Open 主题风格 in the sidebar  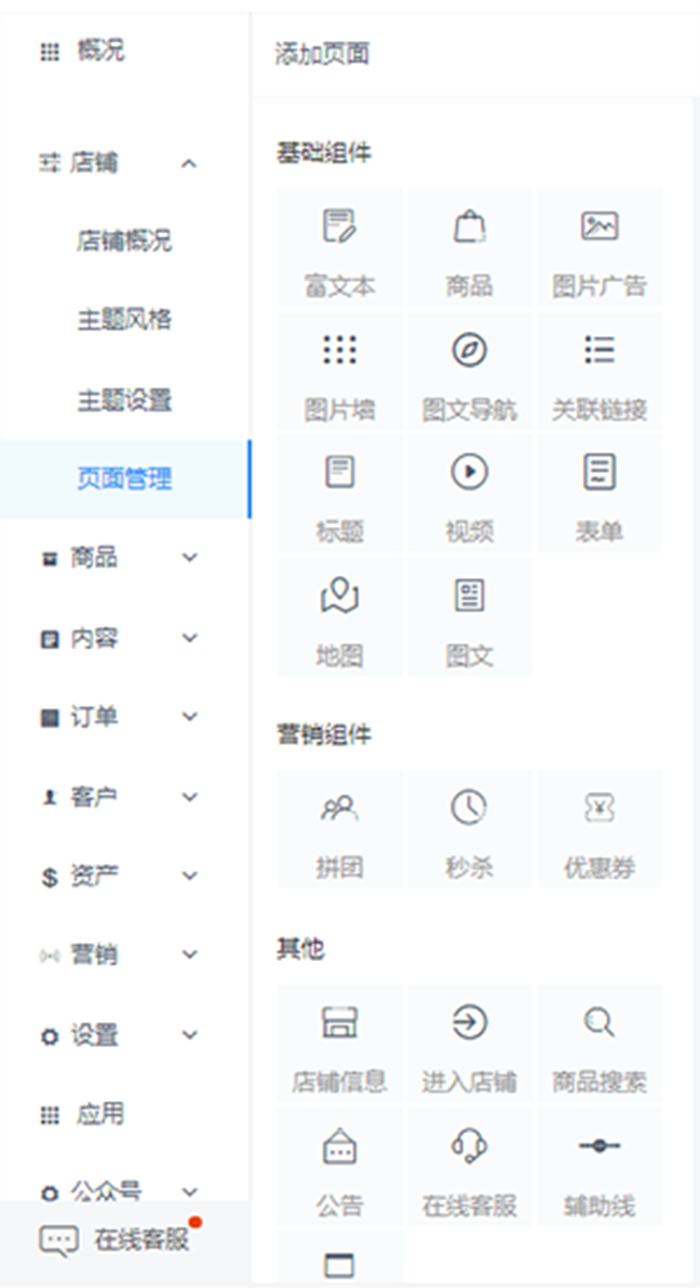(x=124, y=320)
